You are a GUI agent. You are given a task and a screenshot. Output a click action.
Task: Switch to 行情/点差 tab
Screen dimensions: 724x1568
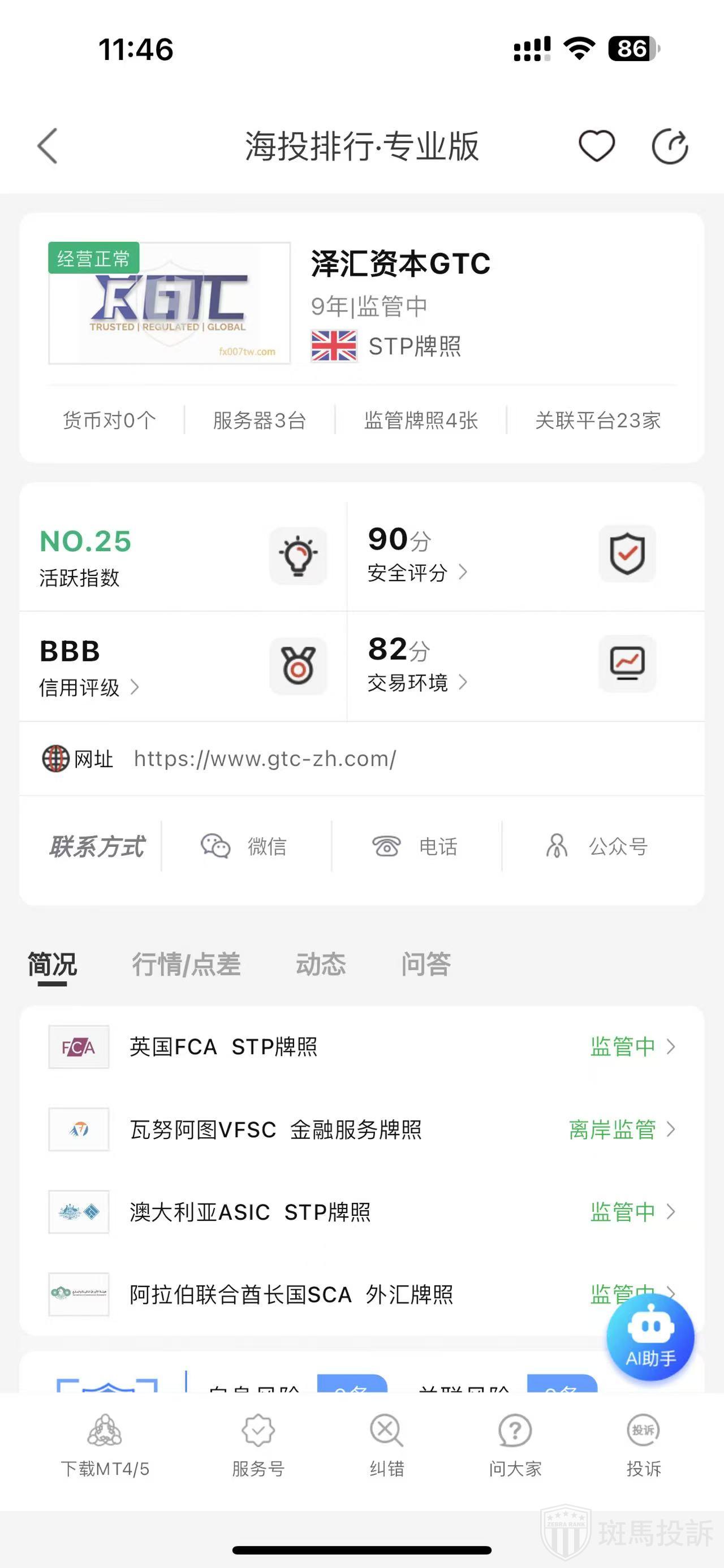click(186, 964)
